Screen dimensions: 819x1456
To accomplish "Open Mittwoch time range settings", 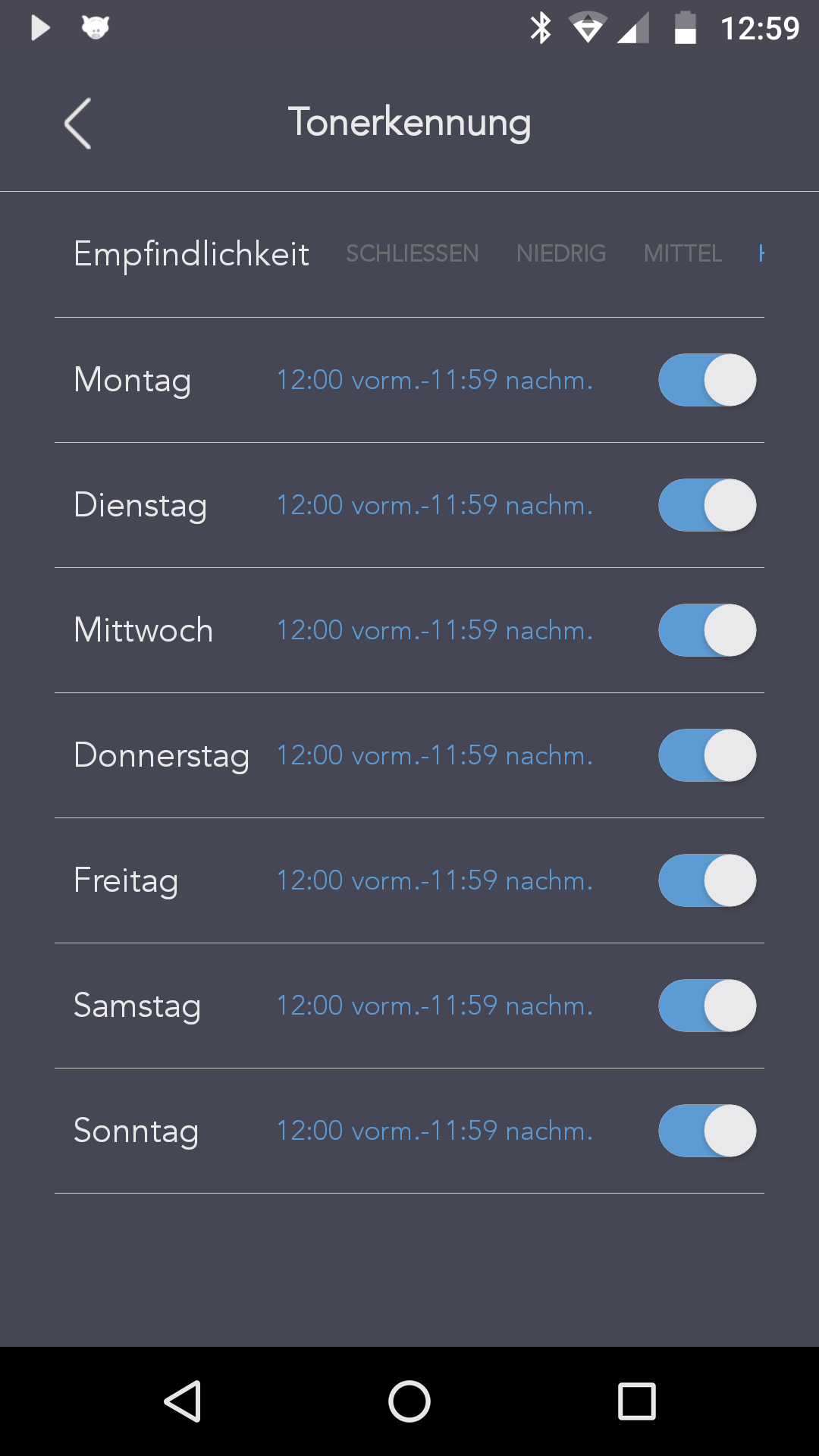I will coord(435,630).
